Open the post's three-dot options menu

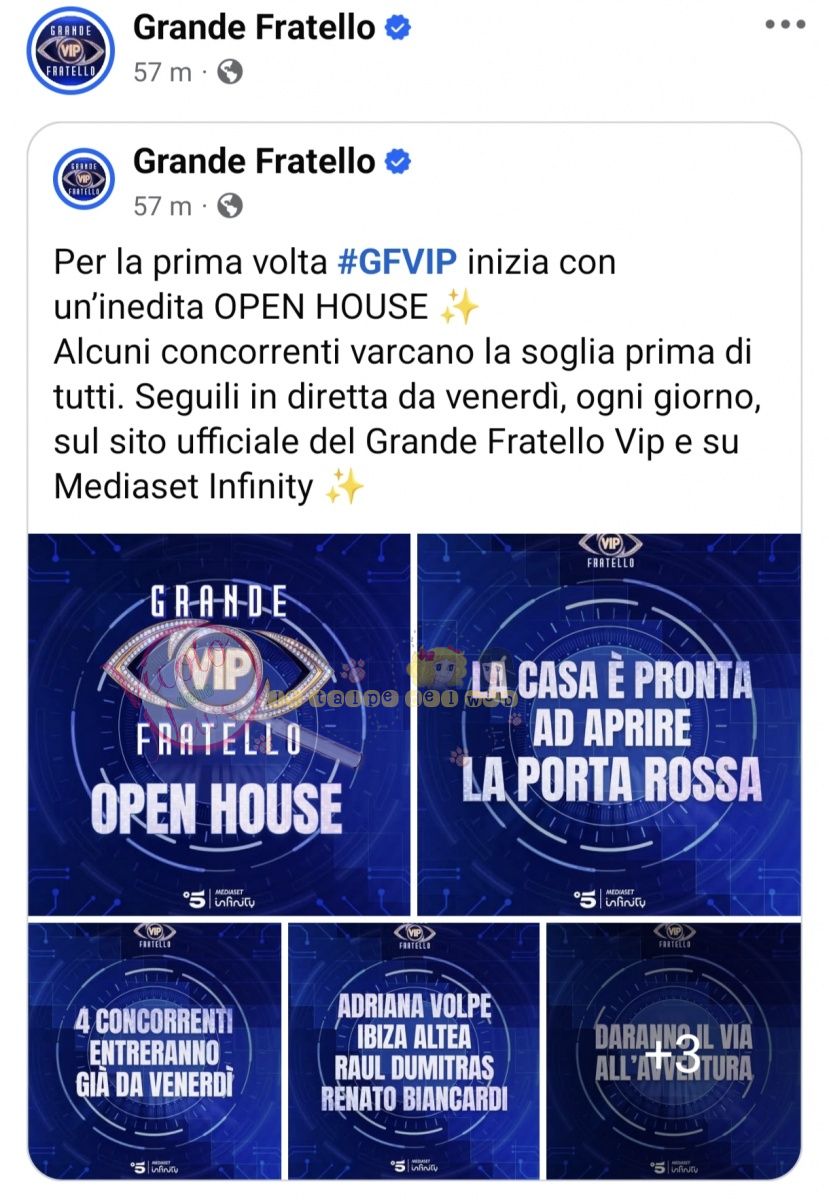(x=783, y=25)
